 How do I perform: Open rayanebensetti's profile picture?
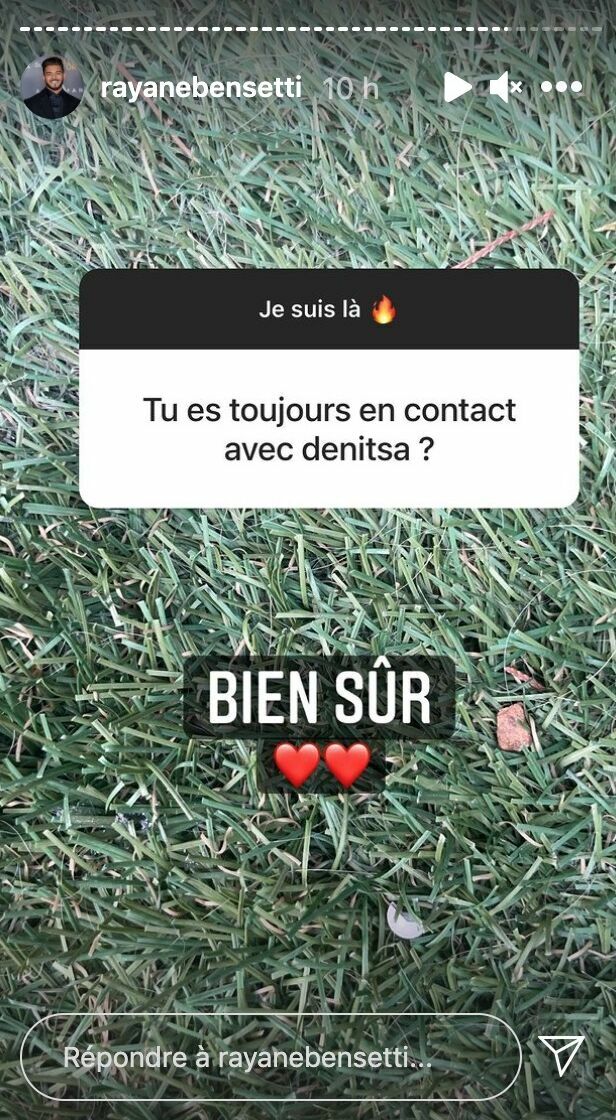click(51, 88)
